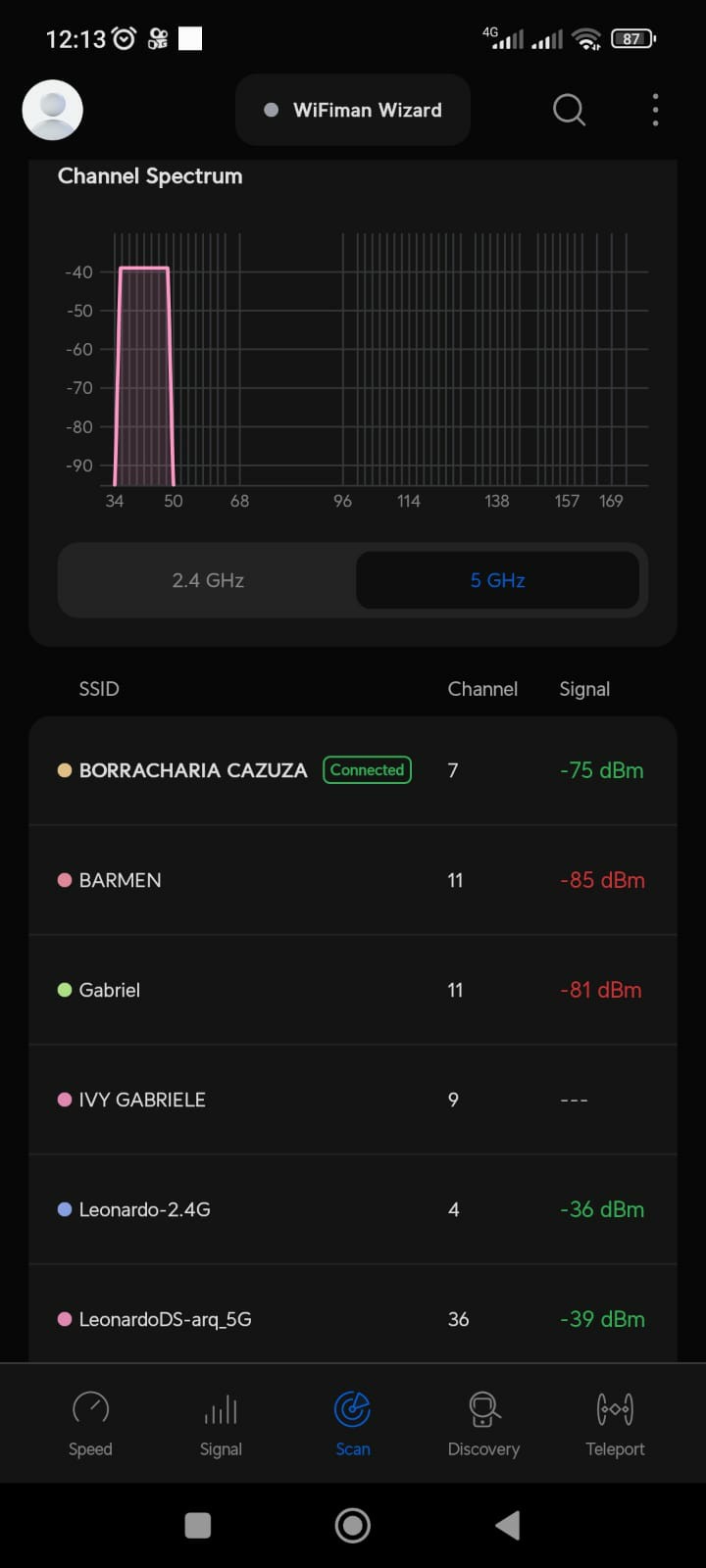
Task: Open the Discovery tab
Action: click(x=483, y=1423)
